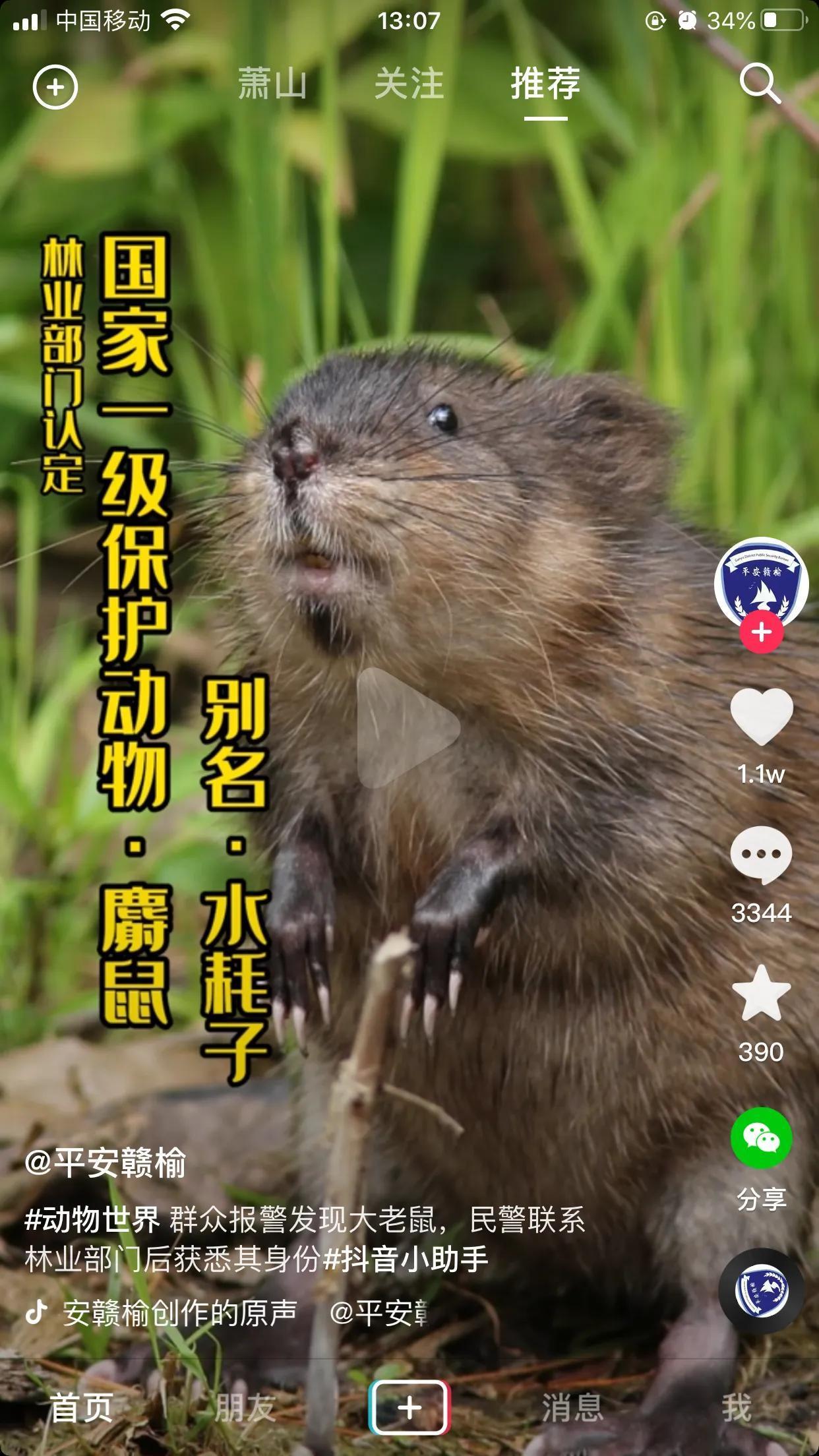The width and height of the screenshot is (819, 1456).
Task: Switch to the 萧山 tab
Action: [272, 84]
